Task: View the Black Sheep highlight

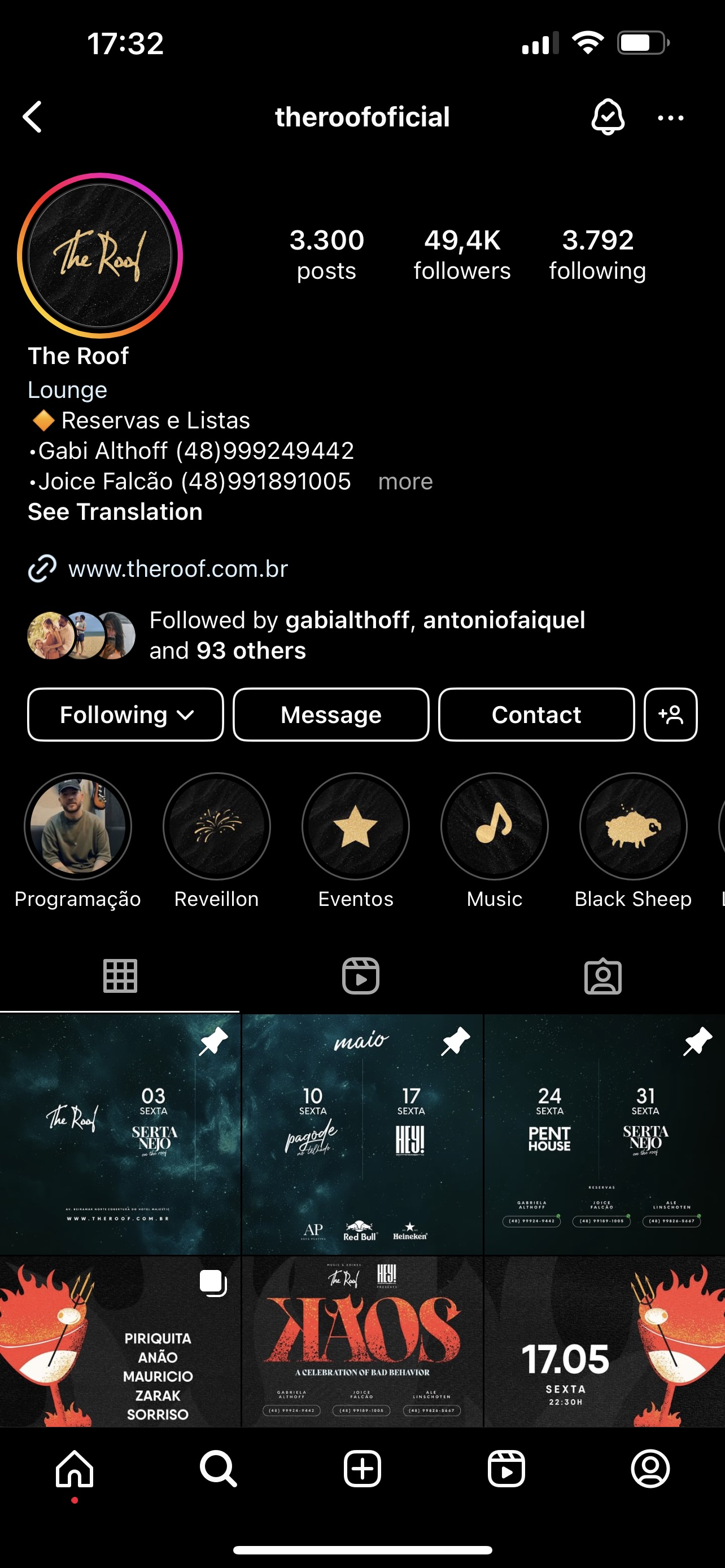Action: click(633, 826)
